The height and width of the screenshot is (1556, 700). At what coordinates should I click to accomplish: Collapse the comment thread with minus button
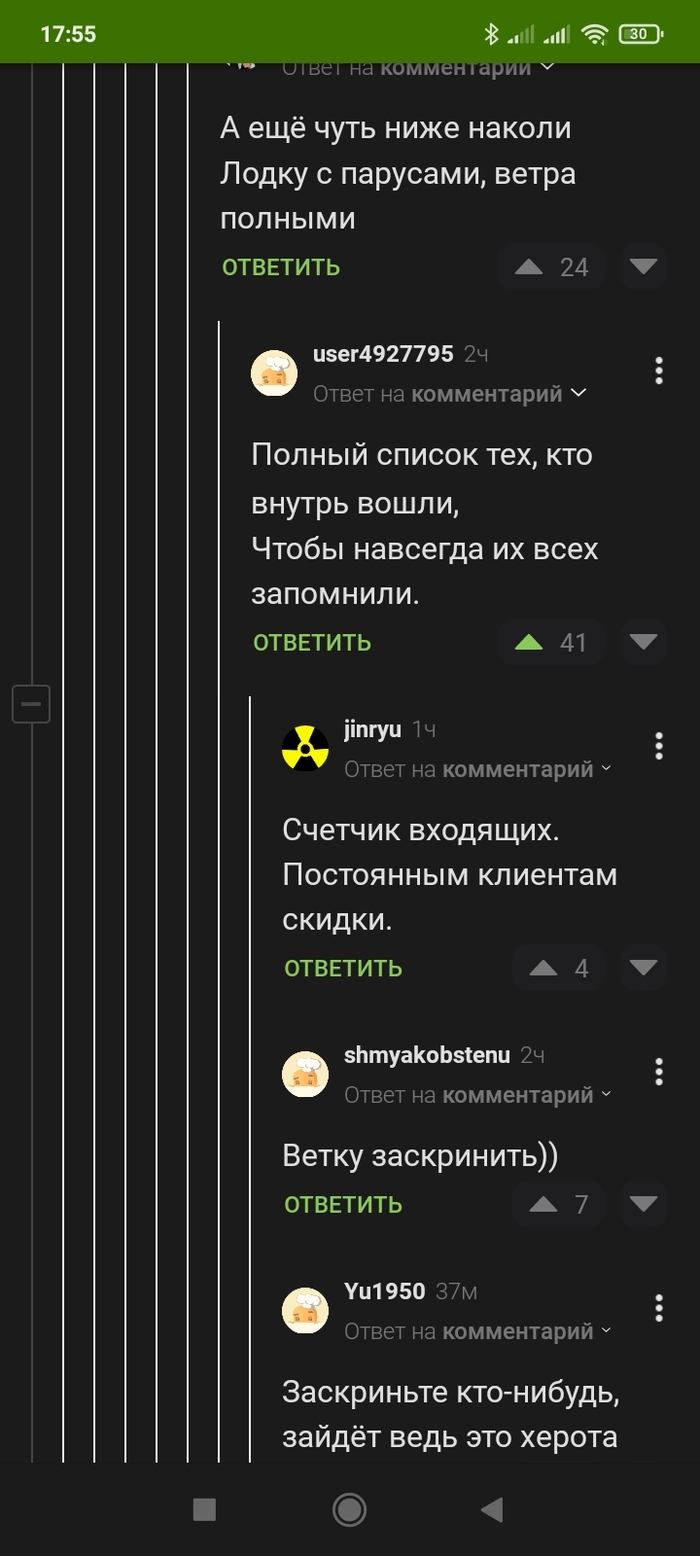(x=31, y=704)
